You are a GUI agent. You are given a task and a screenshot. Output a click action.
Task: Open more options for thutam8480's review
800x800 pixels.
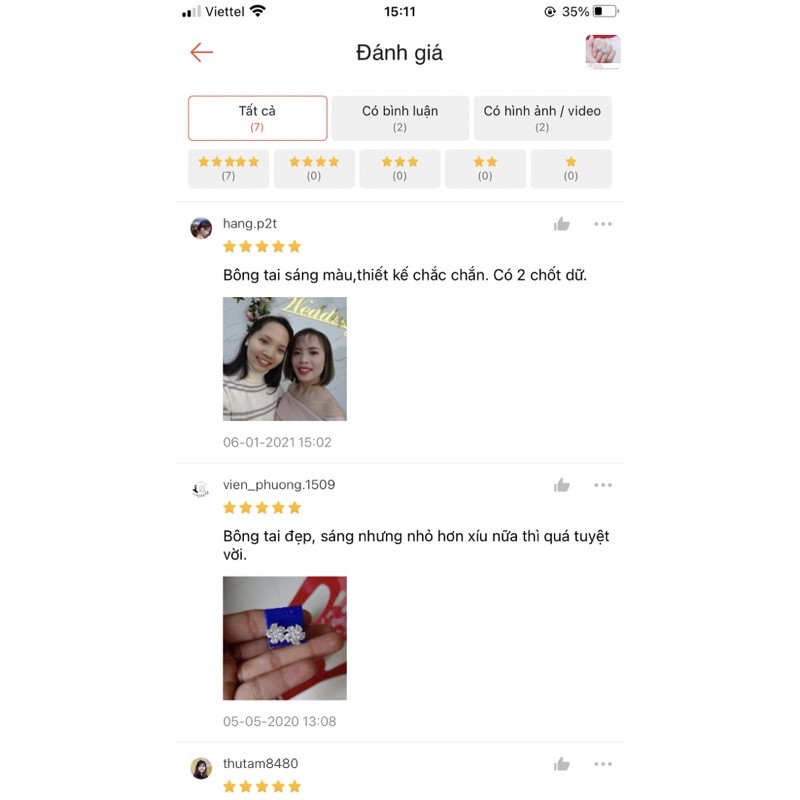click(x=603, y=764)
